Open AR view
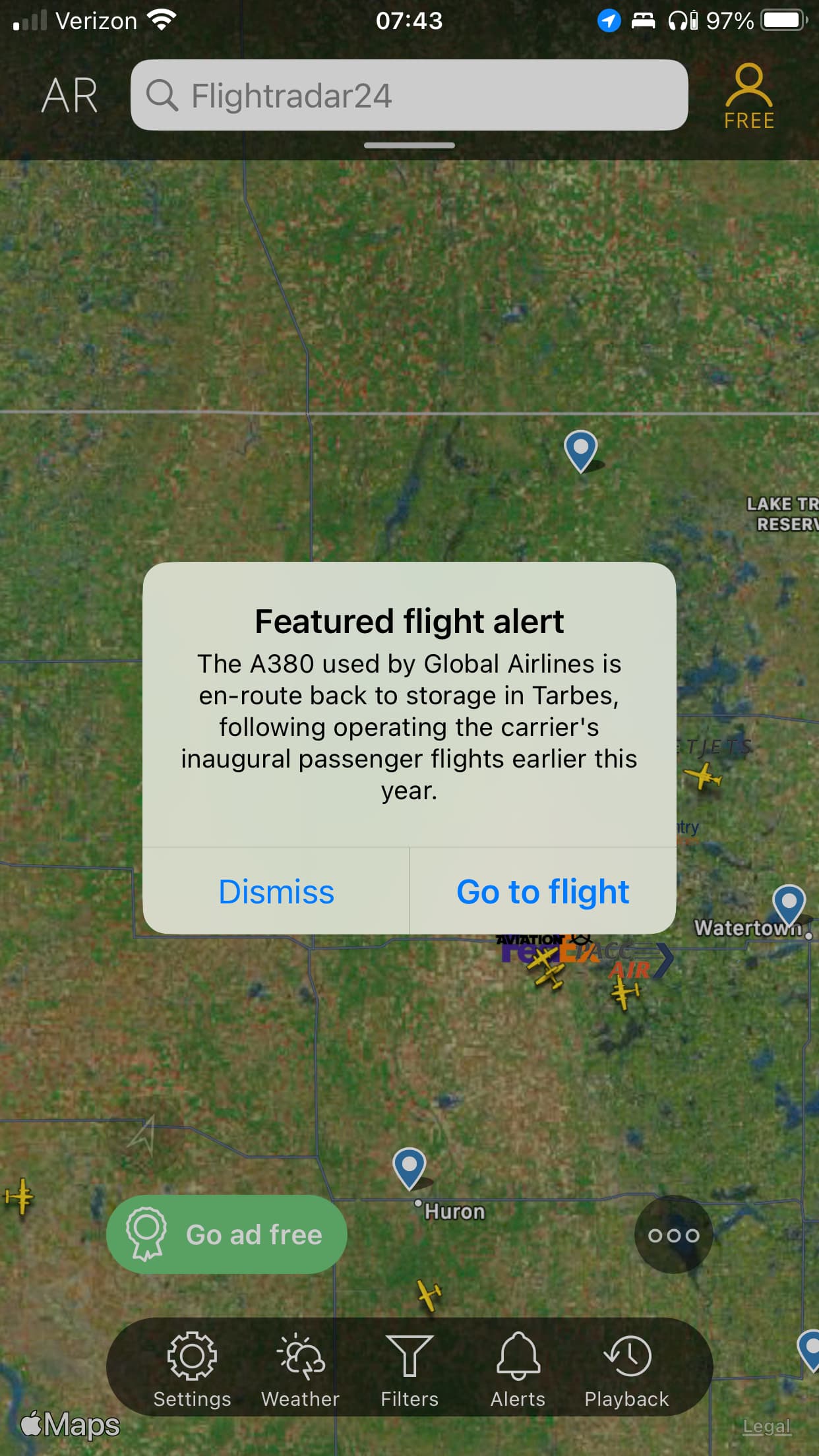 click(69, 96)
